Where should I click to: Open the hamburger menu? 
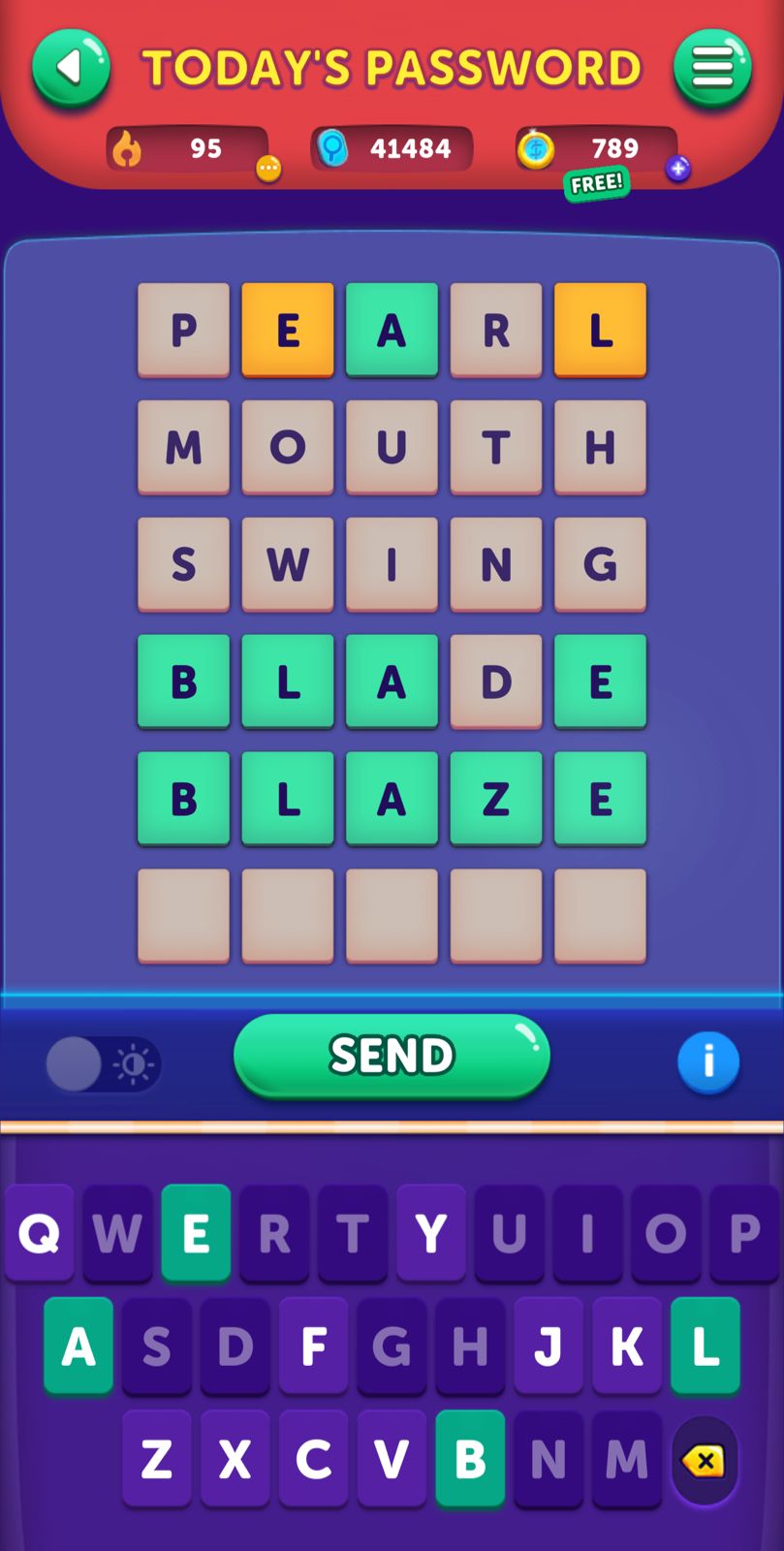coord(712,68)
